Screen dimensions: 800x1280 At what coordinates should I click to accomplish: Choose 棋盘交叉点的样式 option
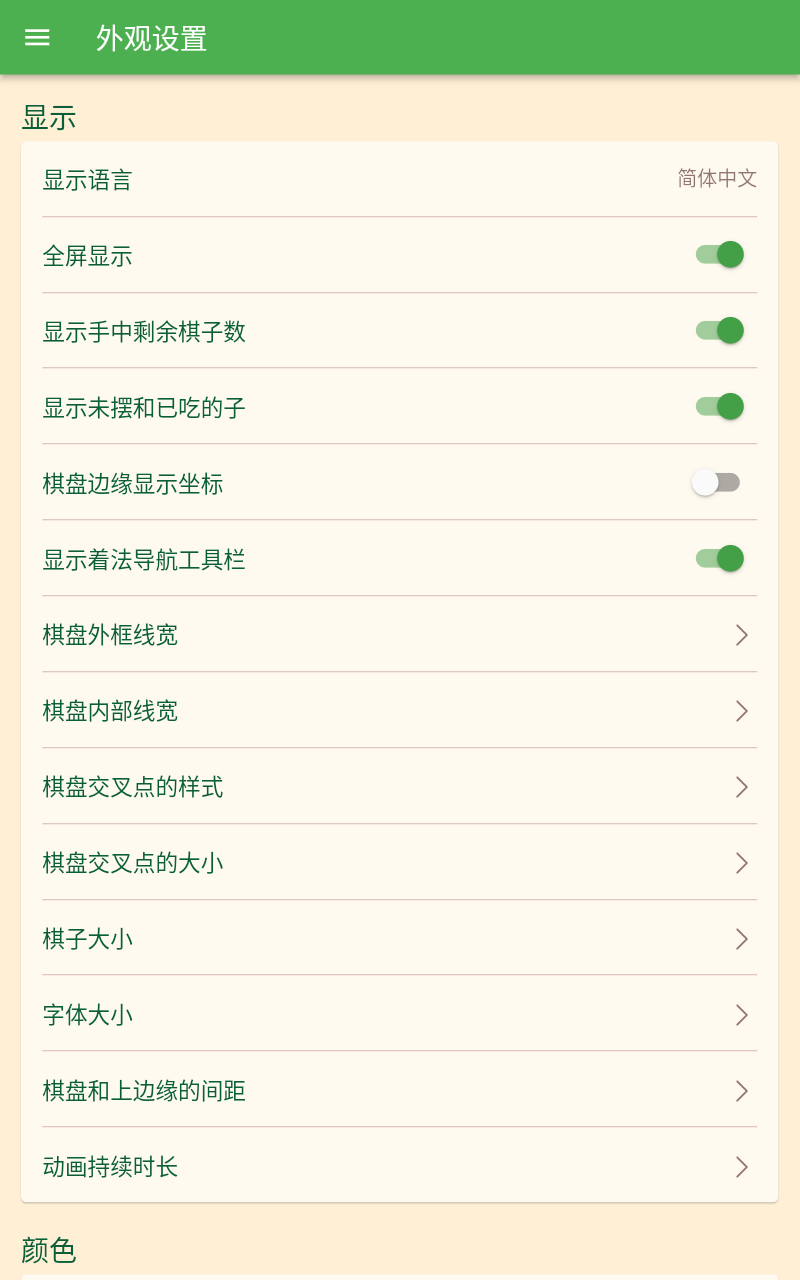(399, 787)
